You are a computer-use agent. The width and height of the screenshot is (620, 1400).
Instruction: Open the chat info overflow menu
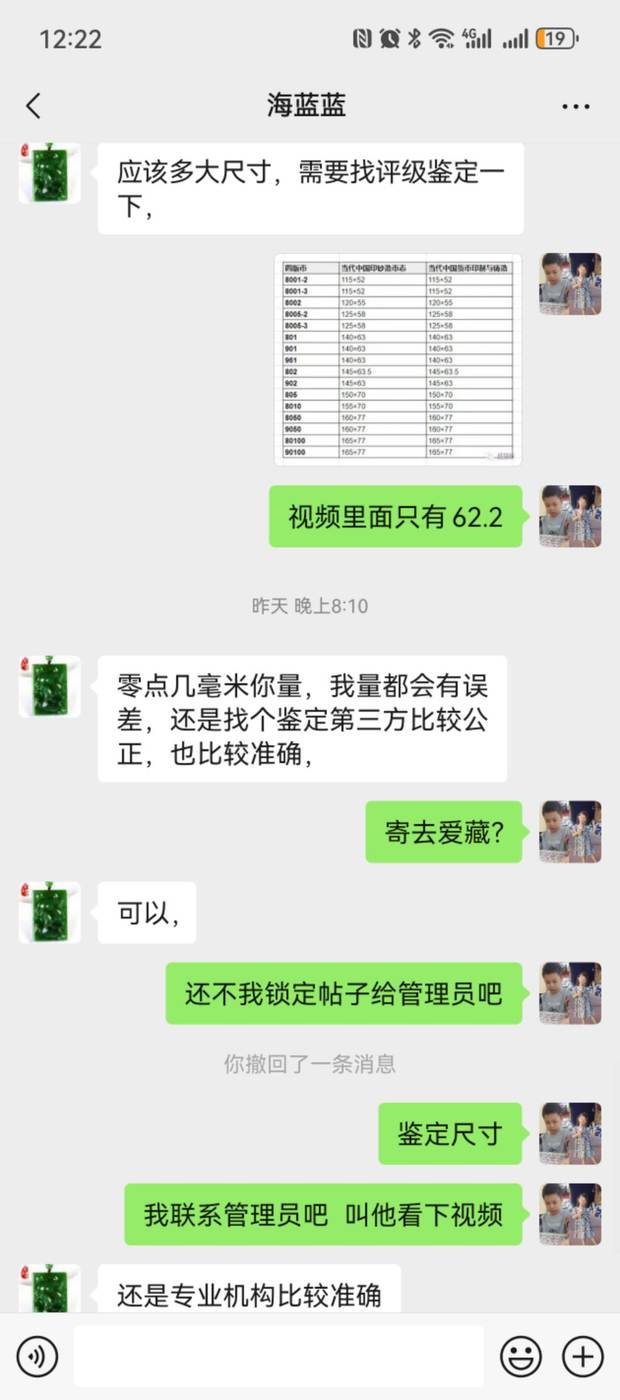(x=577, y=107)
